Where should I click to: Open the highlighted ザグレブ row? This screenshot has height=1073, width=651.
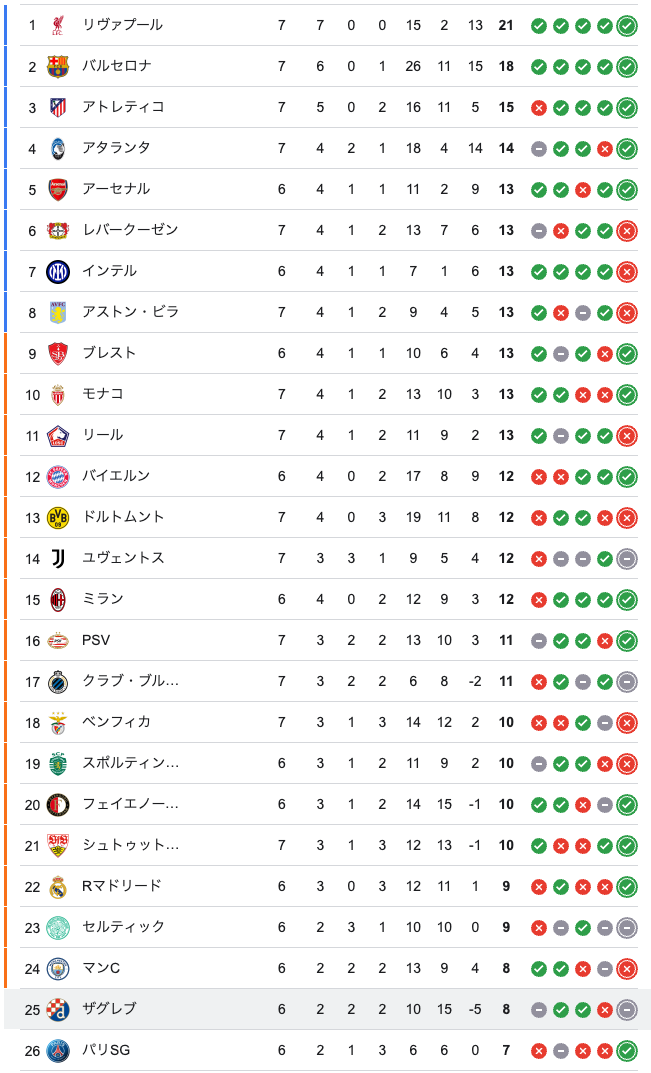[x=327, y=1009]
